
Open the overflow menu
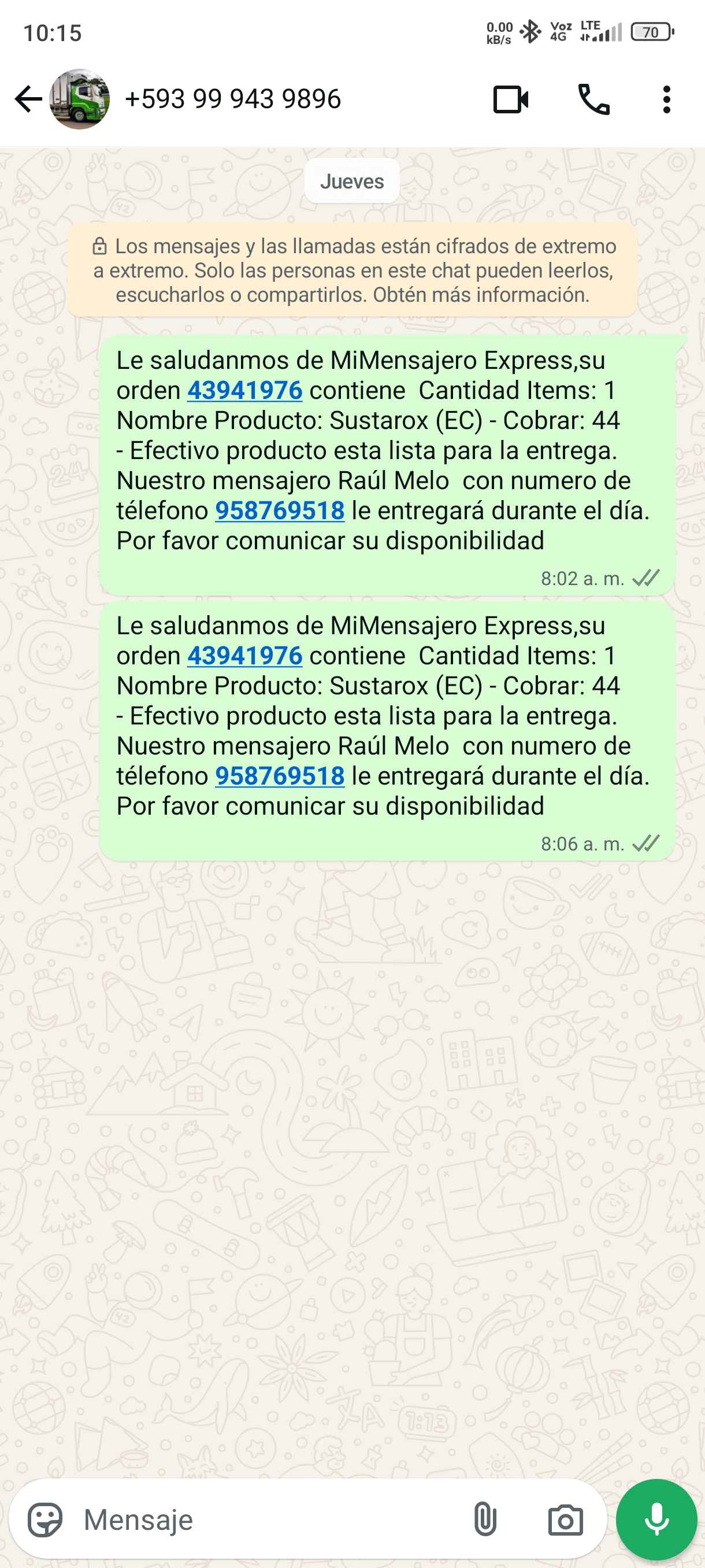pyautogui.click(x=667, y=99)
